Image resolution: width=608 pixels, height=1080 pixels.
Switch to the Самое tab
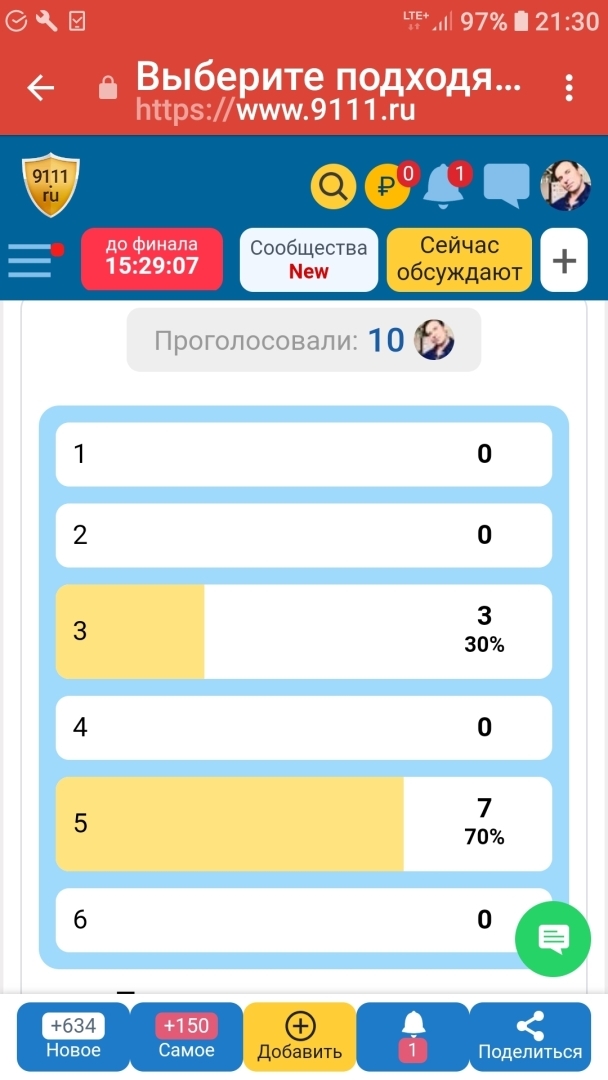pyautogui.click(x=186, y=1038)
